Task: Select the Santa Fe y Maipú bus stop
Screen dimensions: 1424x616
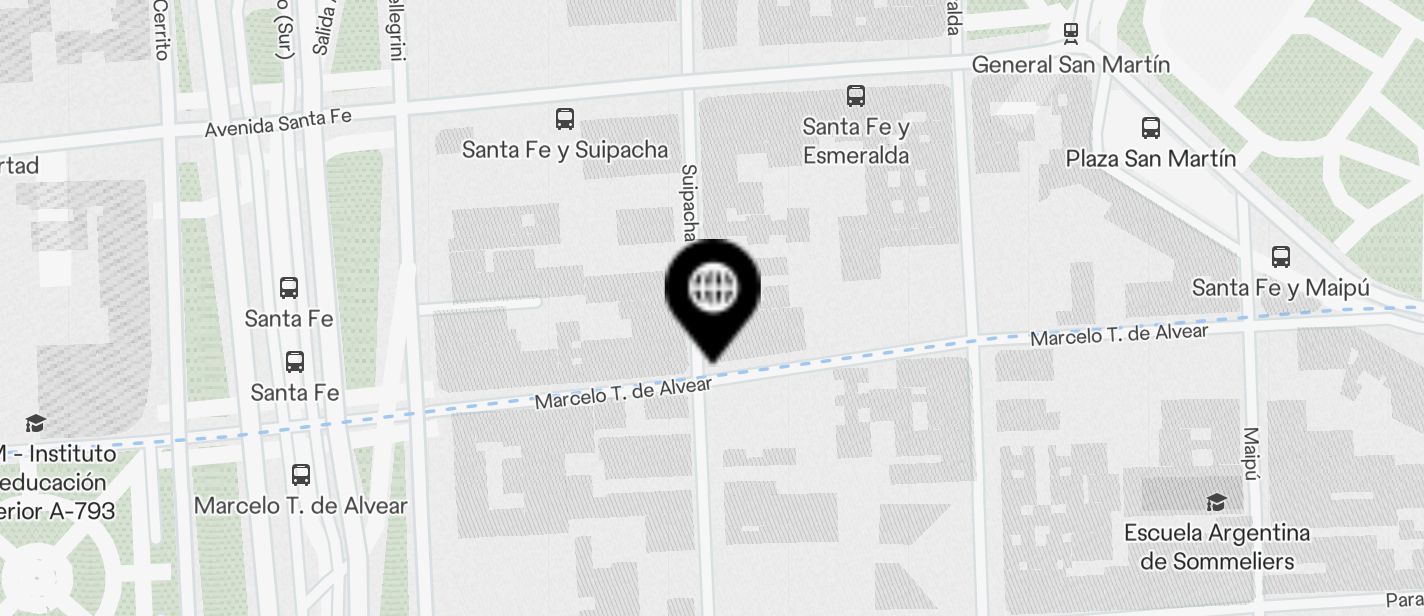Action: (1281, 258)
